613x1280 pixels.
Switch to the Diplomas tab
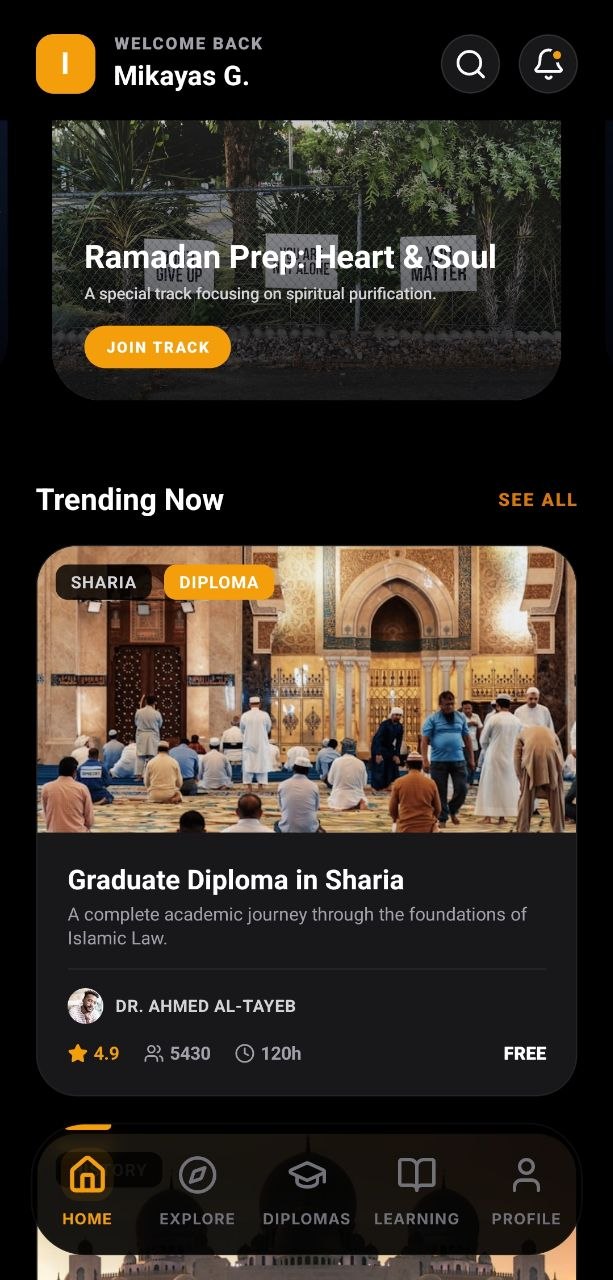(307, 1190)
